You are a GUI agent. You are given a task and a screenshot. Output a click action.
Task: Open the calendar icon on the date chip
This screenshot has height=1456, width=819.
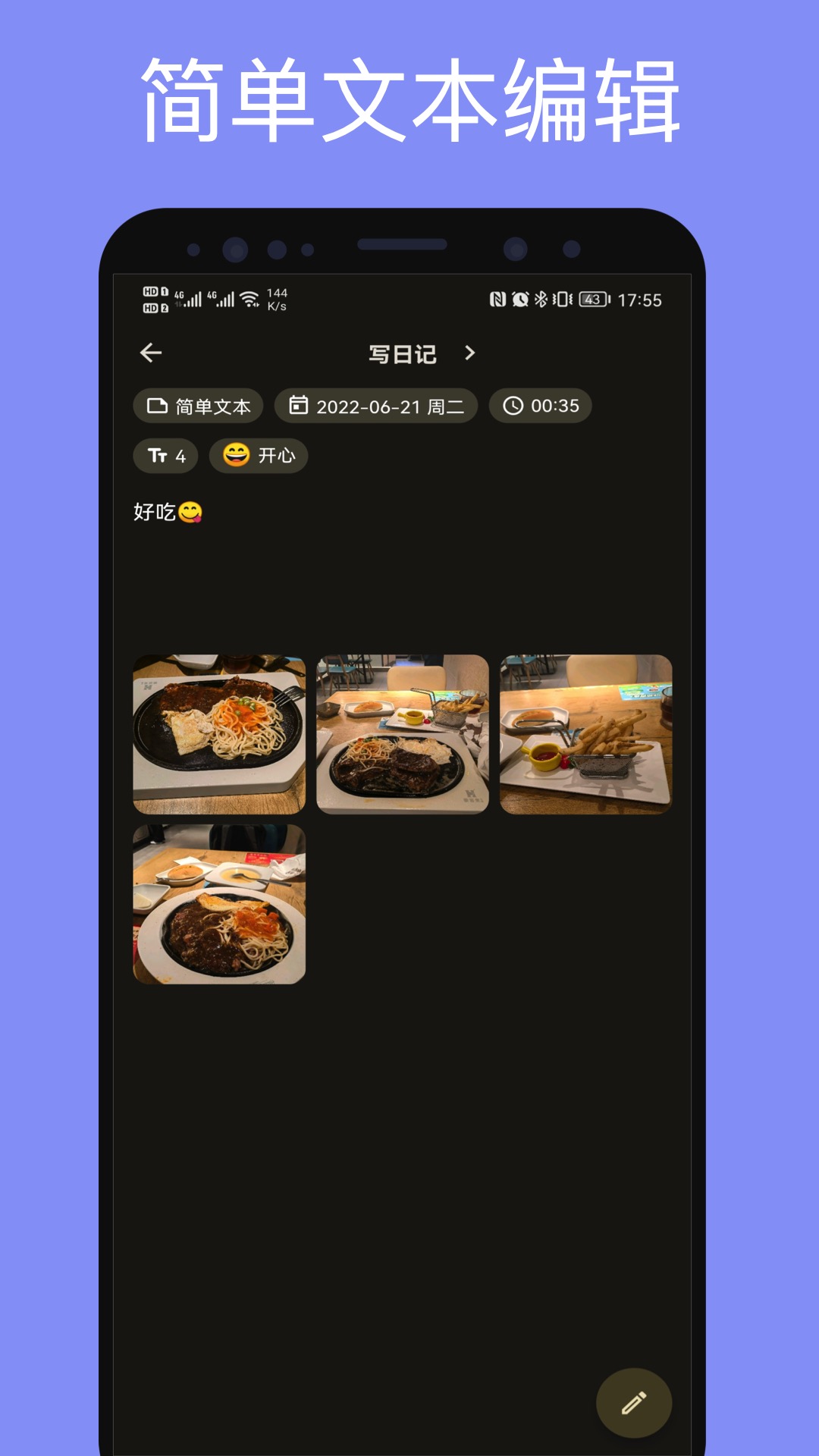pyautogui.click(x=297, y=406)
